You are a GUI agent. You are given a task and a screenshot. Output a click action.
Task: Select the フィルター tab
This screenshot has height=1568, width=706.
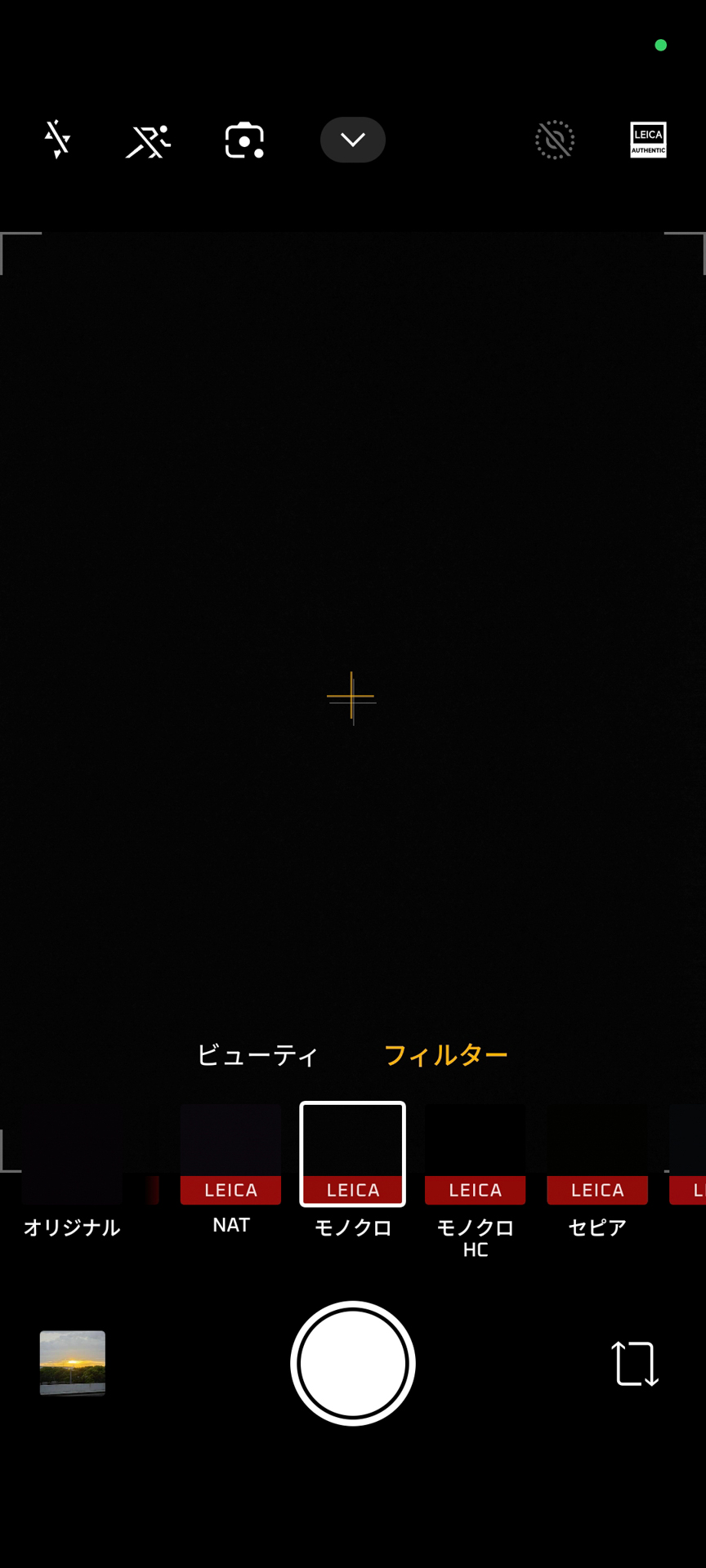(x=447, y=1056)
